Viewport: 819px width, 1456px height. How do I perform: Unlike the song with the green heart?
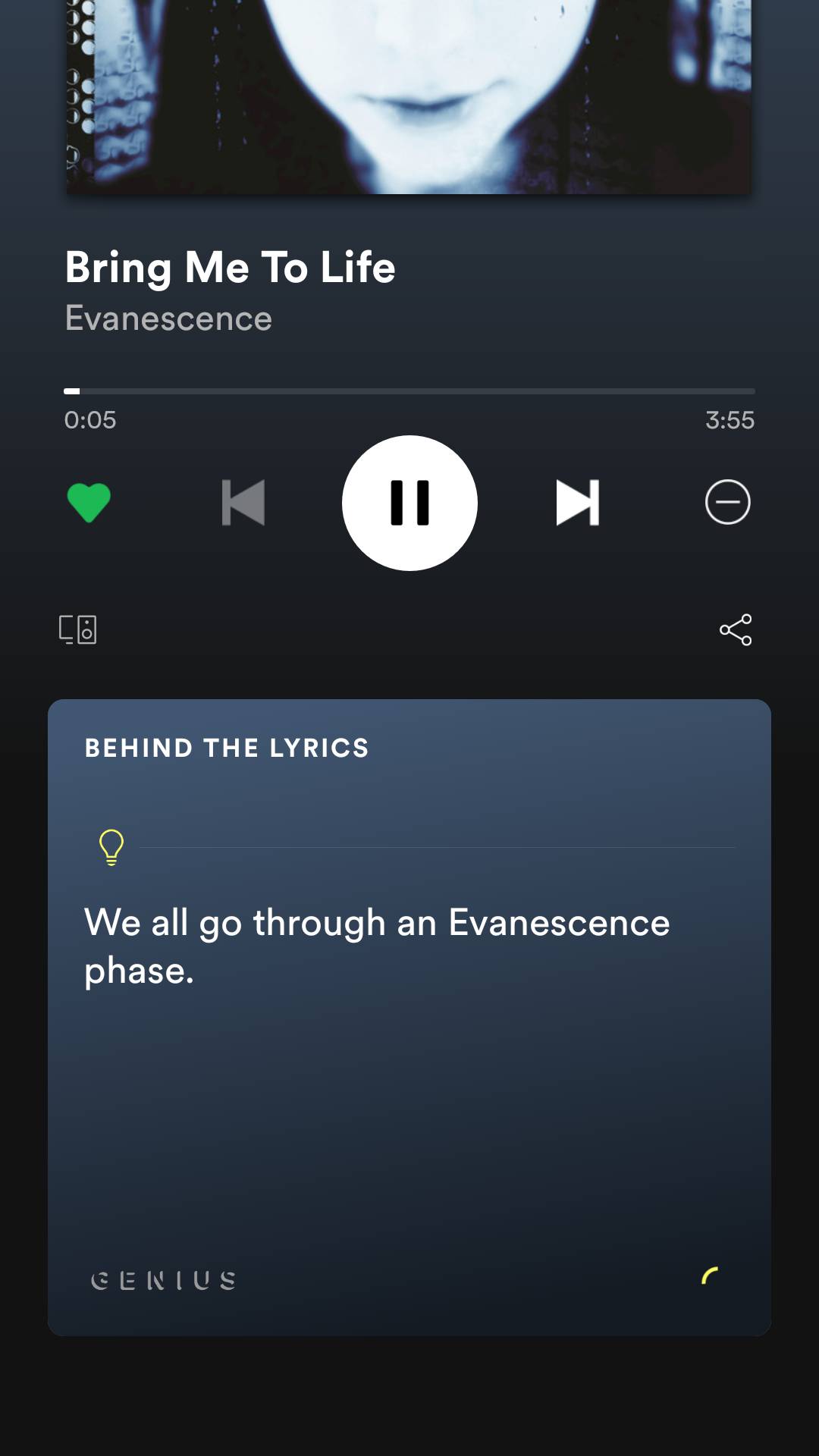click(x=89, y=503)
